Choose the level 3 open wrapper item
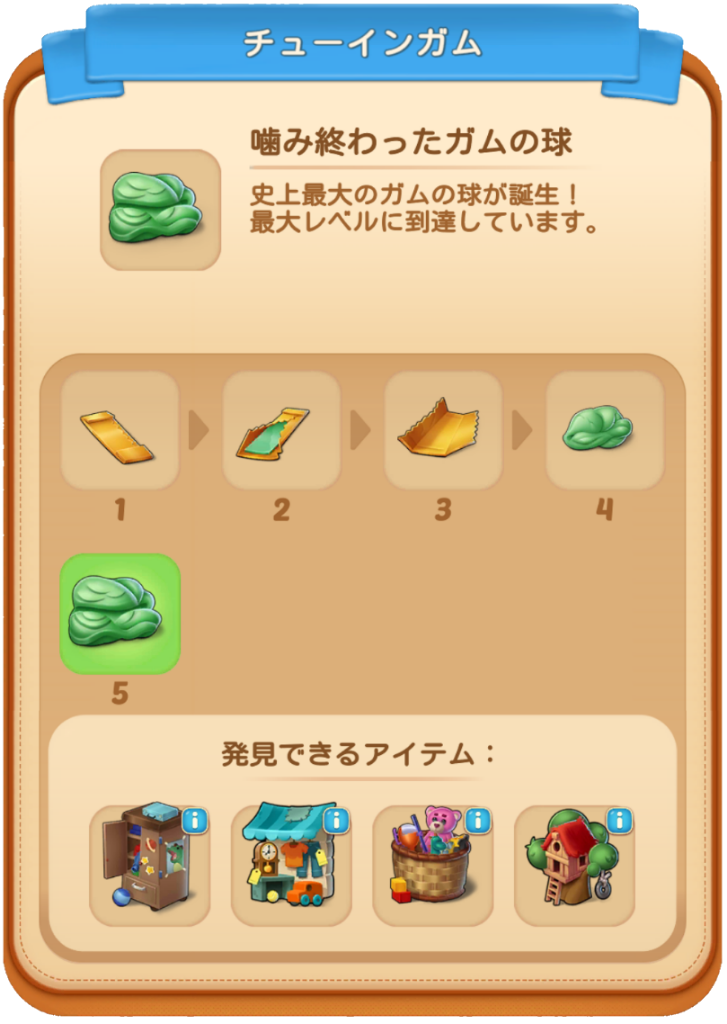The height and width of the screenshot is (1024, 727). (x=443, y=431)
